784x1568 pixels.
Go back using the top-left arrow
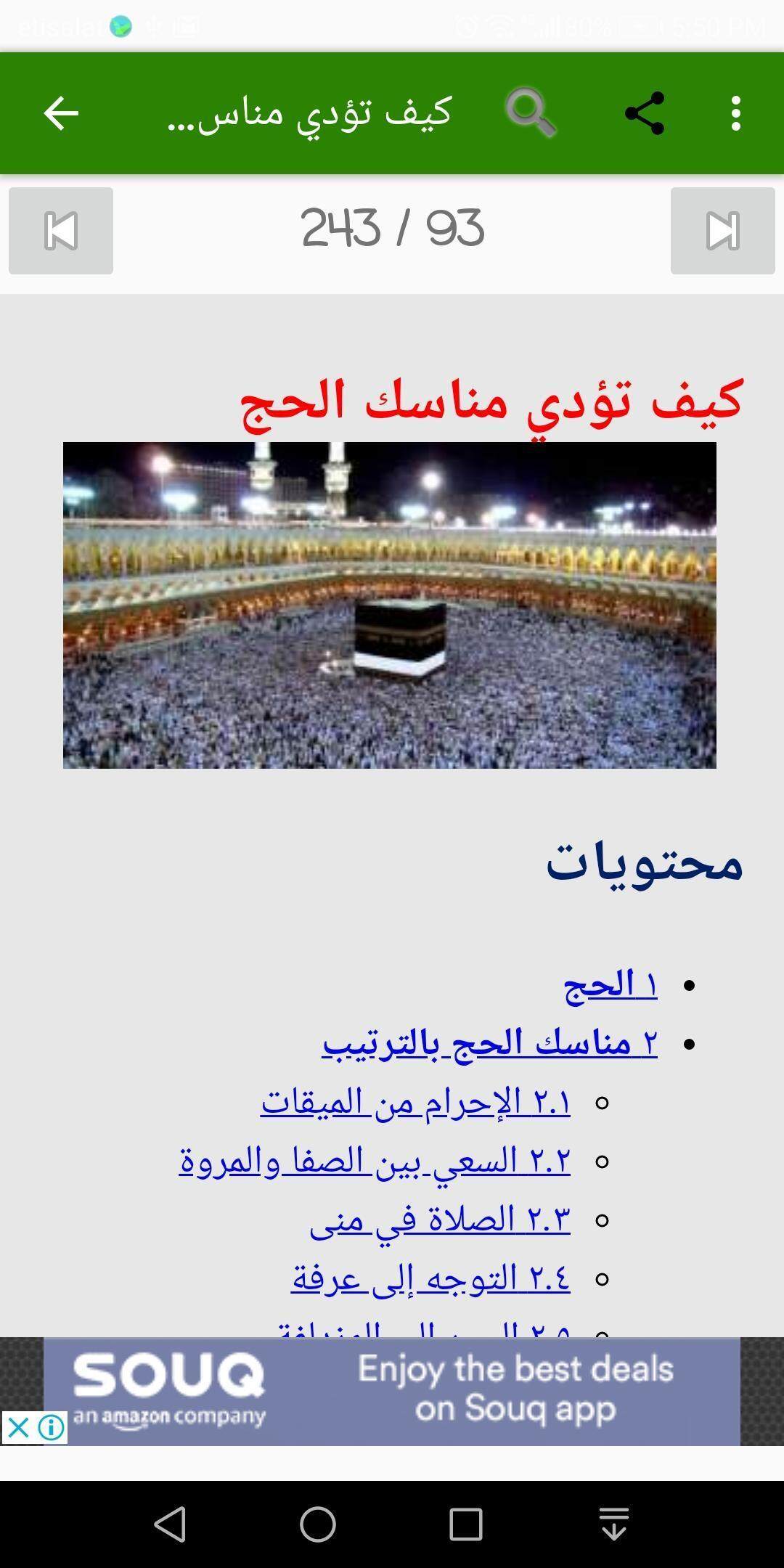coord(61,113)
